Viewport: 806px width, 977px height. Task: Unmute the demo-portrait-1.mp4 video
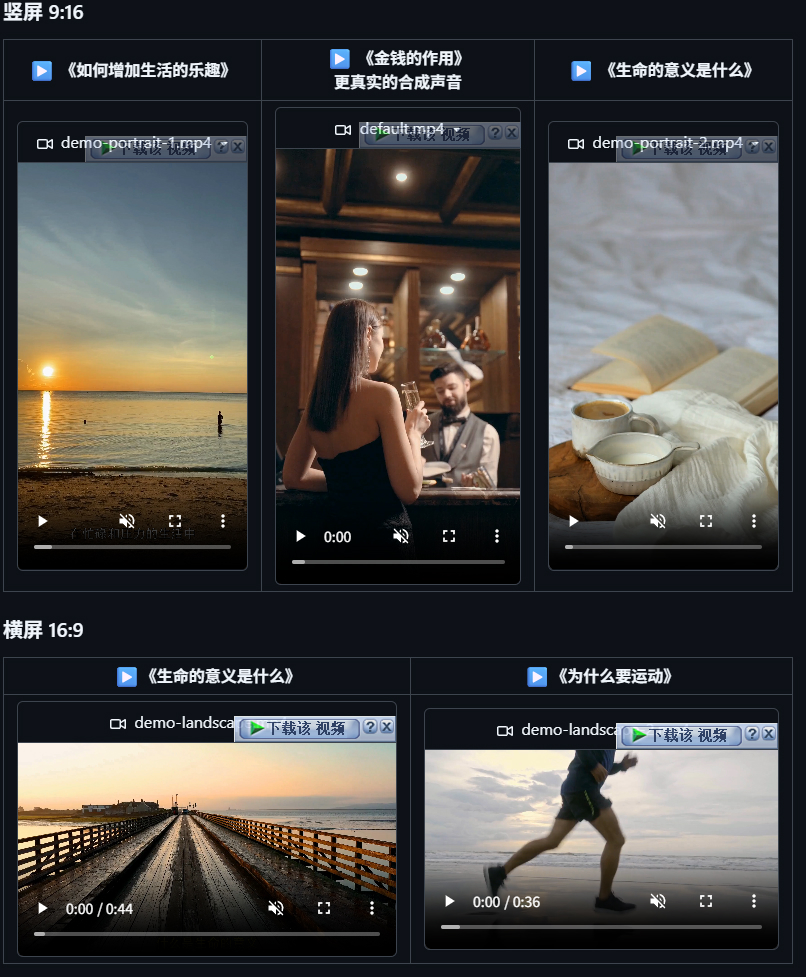pos(127,521)
